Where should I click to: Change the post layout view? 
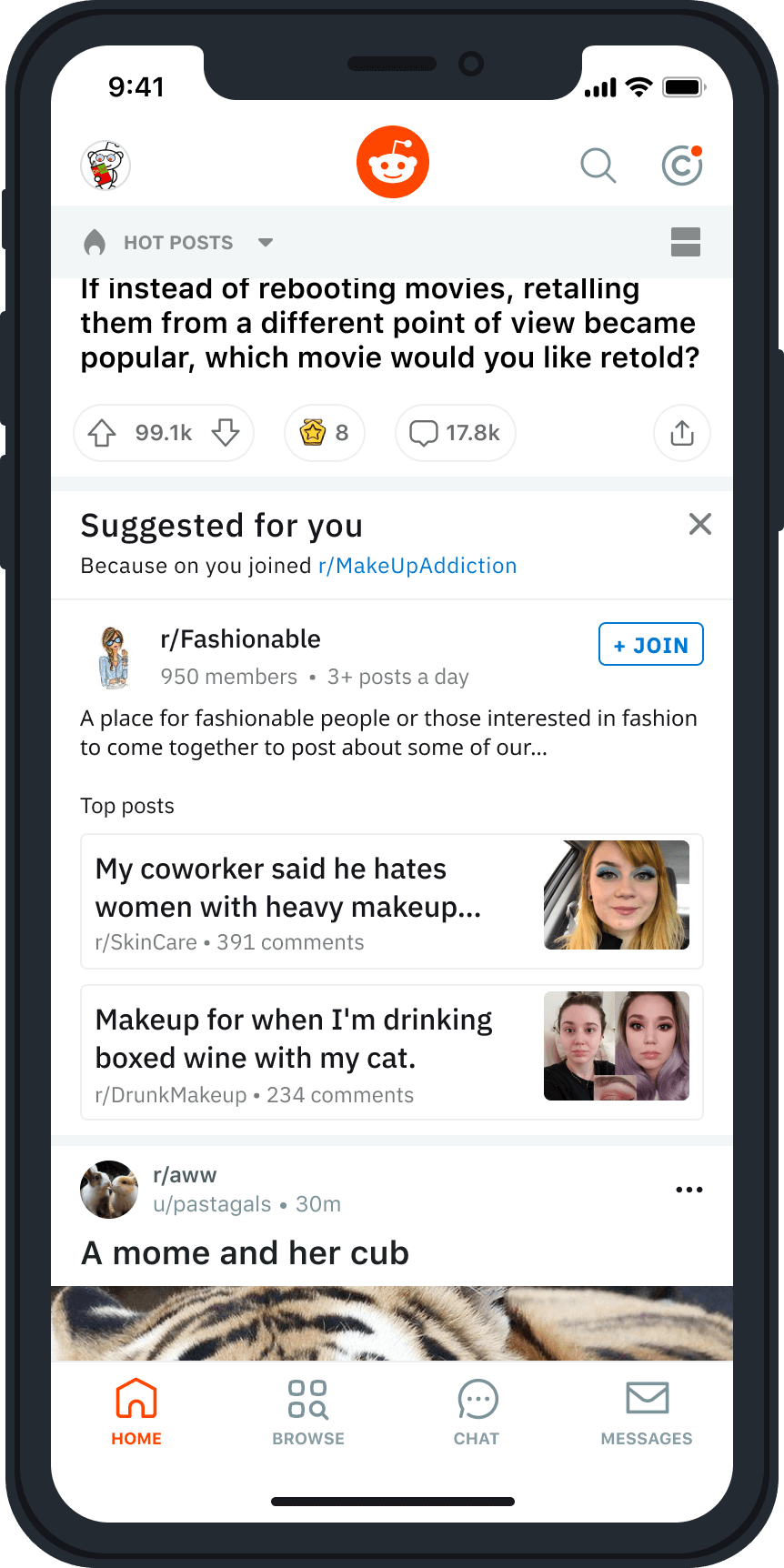pos(685,242)
